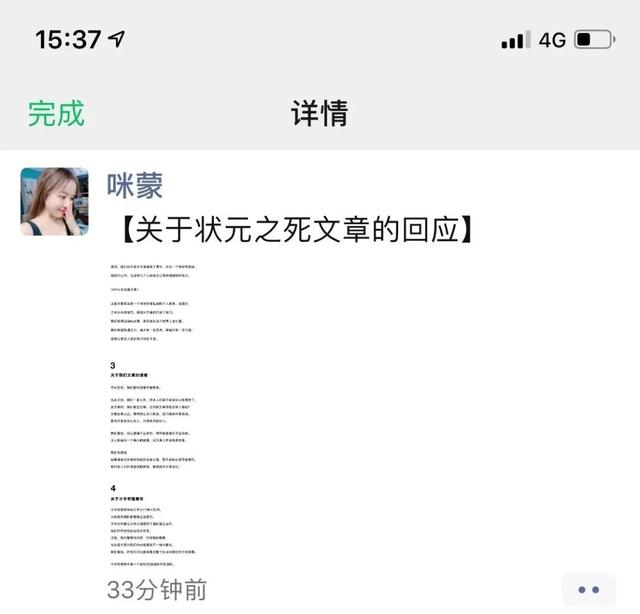Viewport: 640px width, 614px height.
Task: Tap 完成 to close the details
Action: (56, 113)
